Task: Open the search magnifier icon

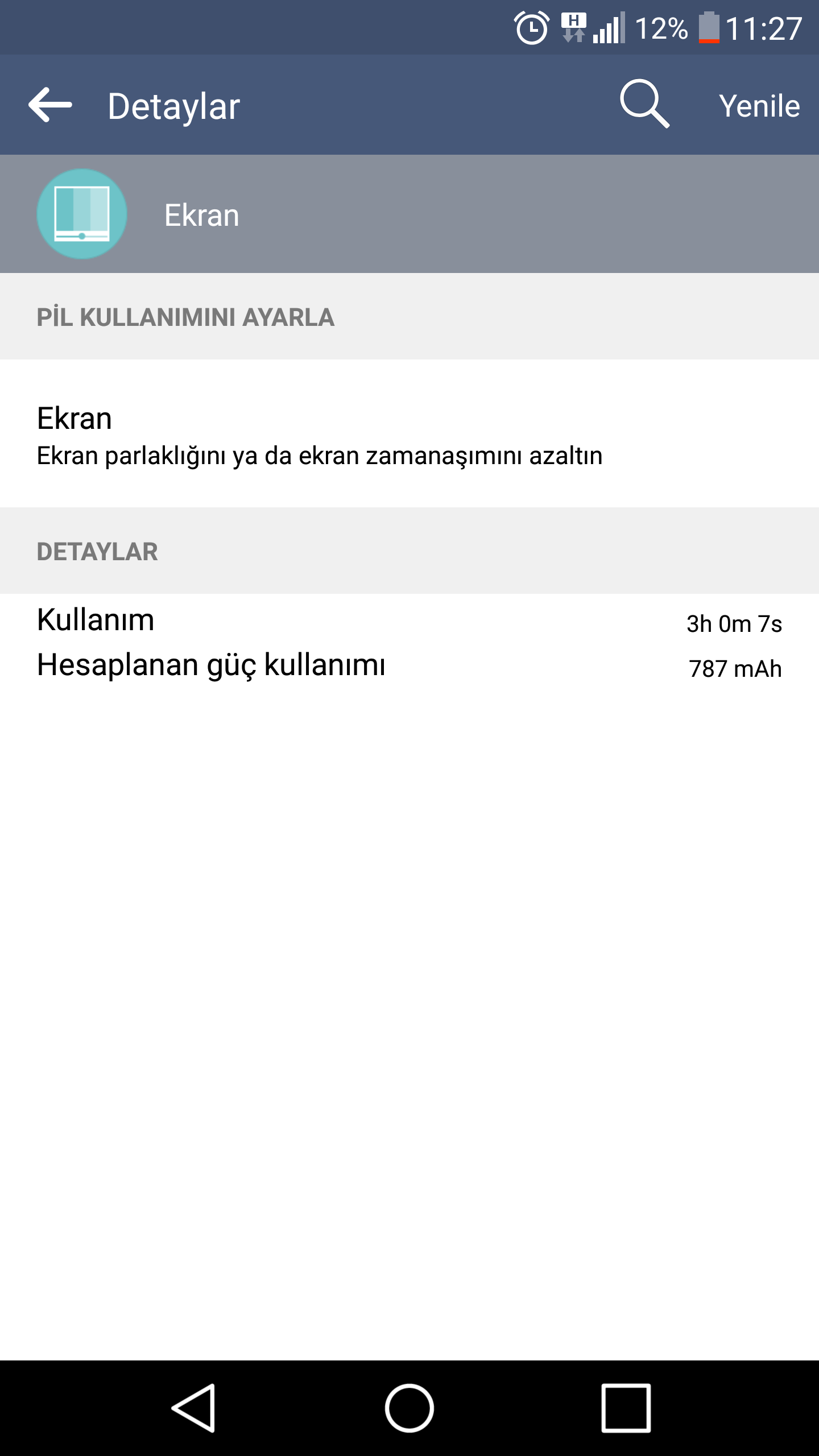Action: pyautogui.click(x=644, y=104)
